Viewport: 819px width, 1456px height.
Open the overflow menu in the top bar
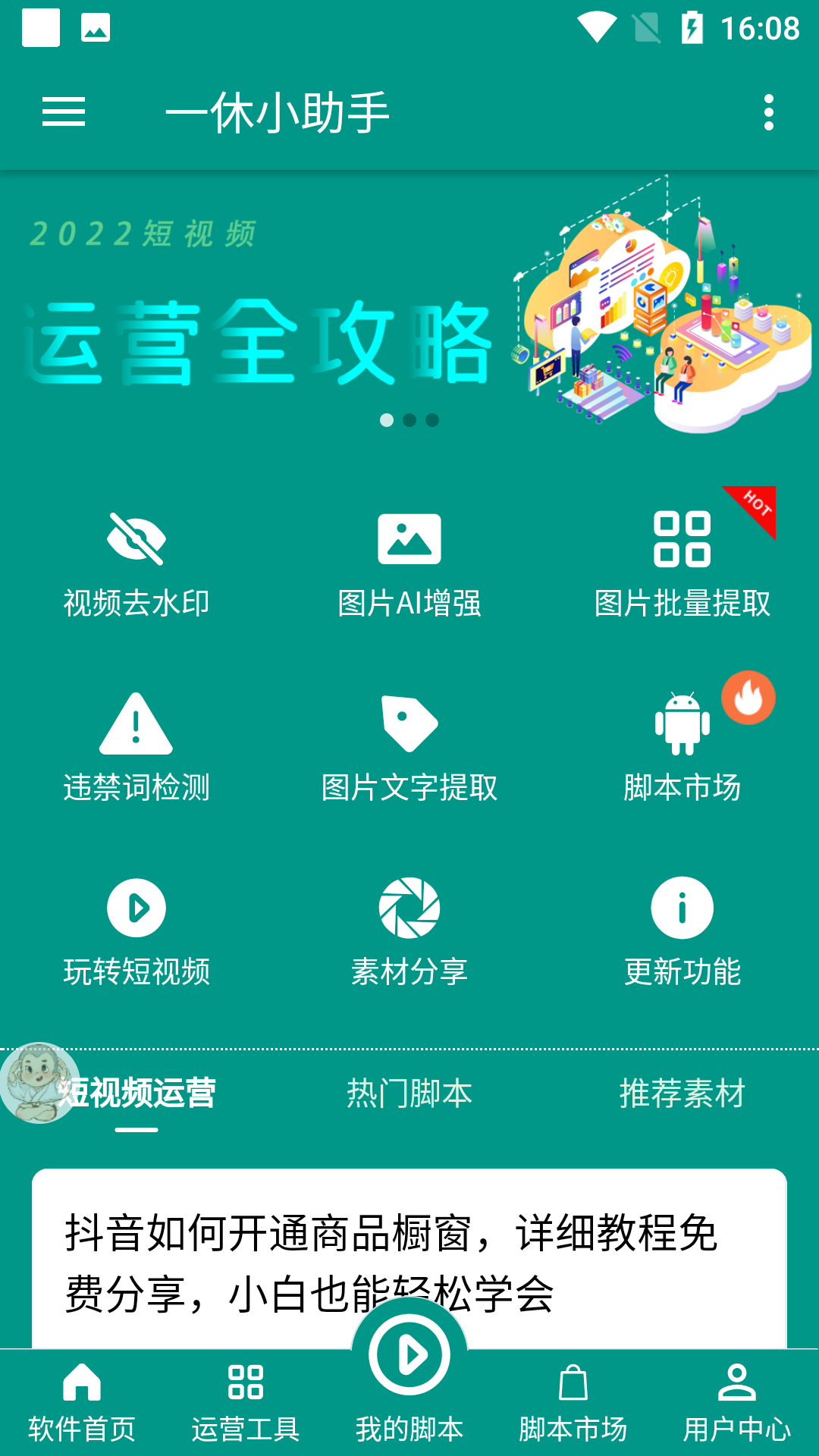(770, 111)
